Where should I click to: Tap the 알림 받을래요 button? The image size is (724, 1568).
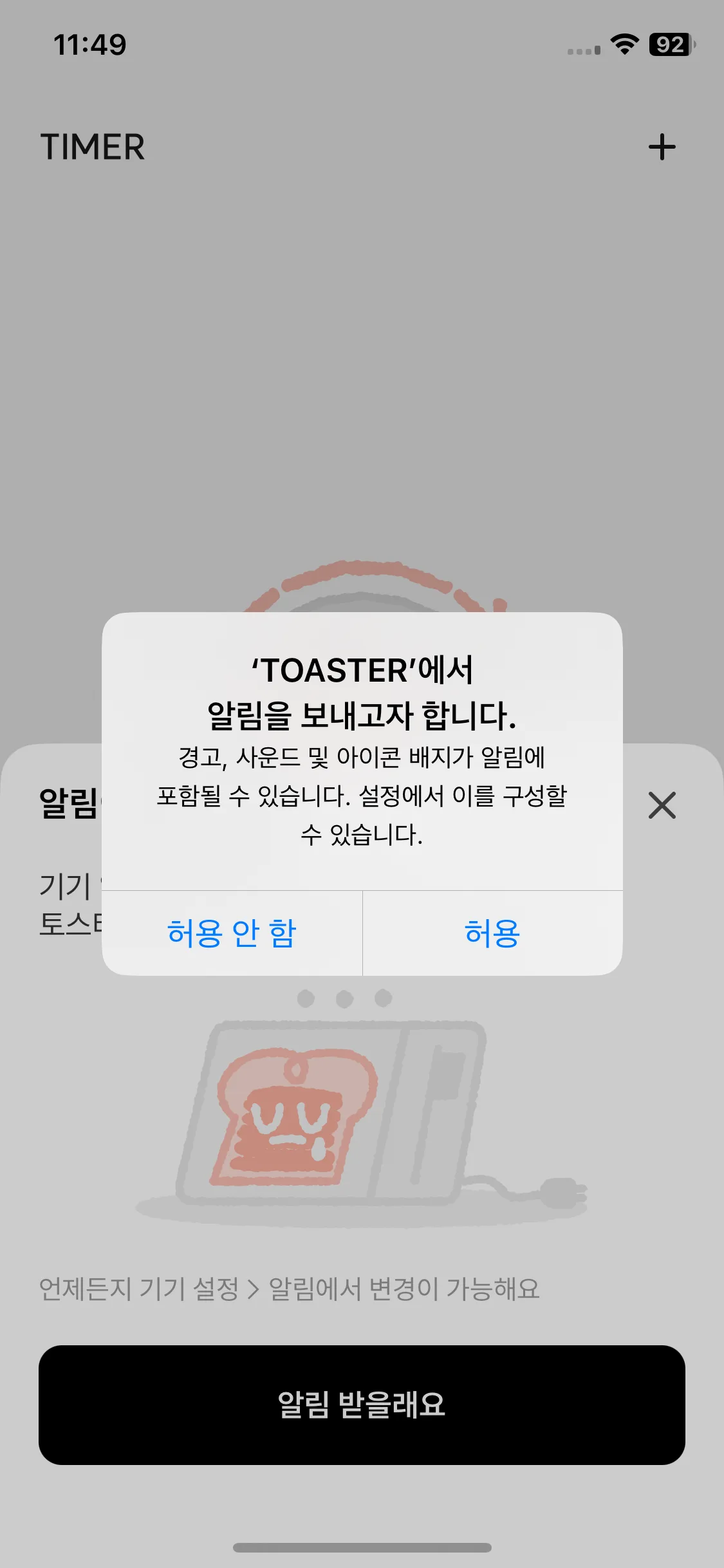pos(362,1405)
